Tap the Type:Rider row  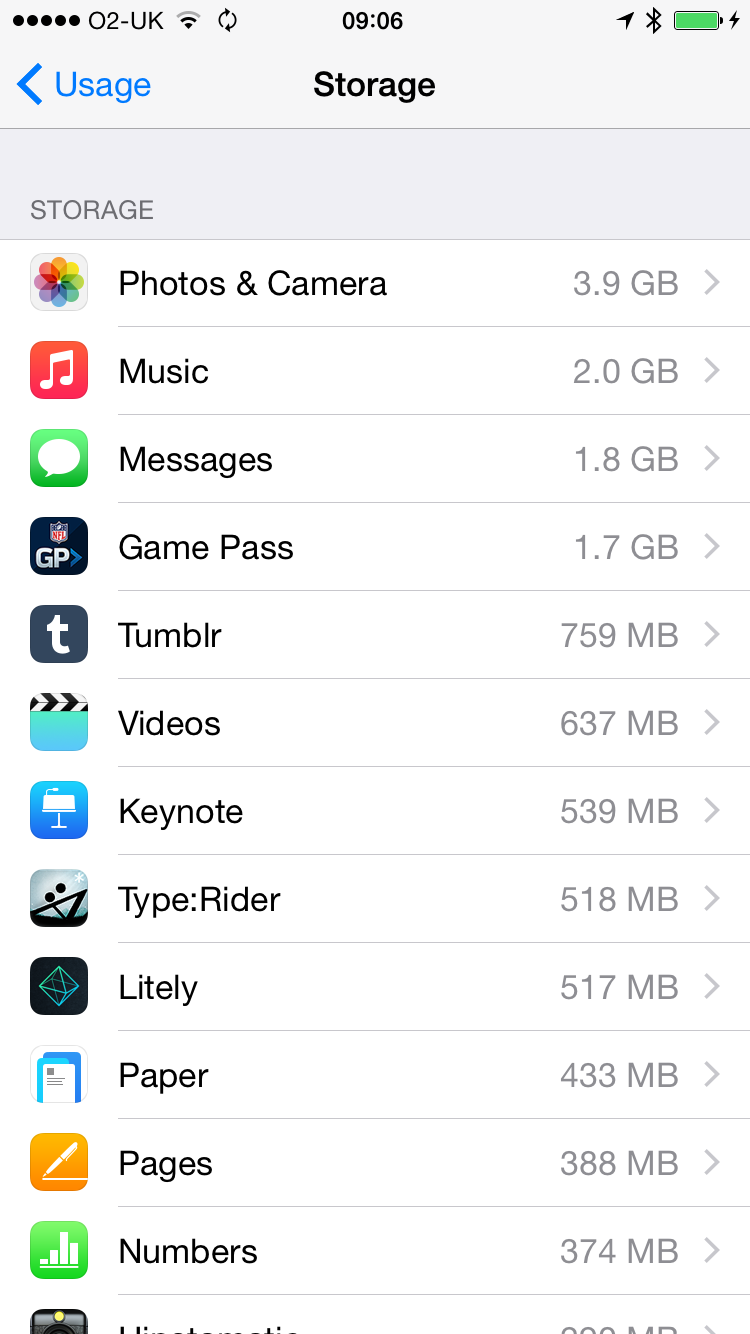tap(375, 899)
